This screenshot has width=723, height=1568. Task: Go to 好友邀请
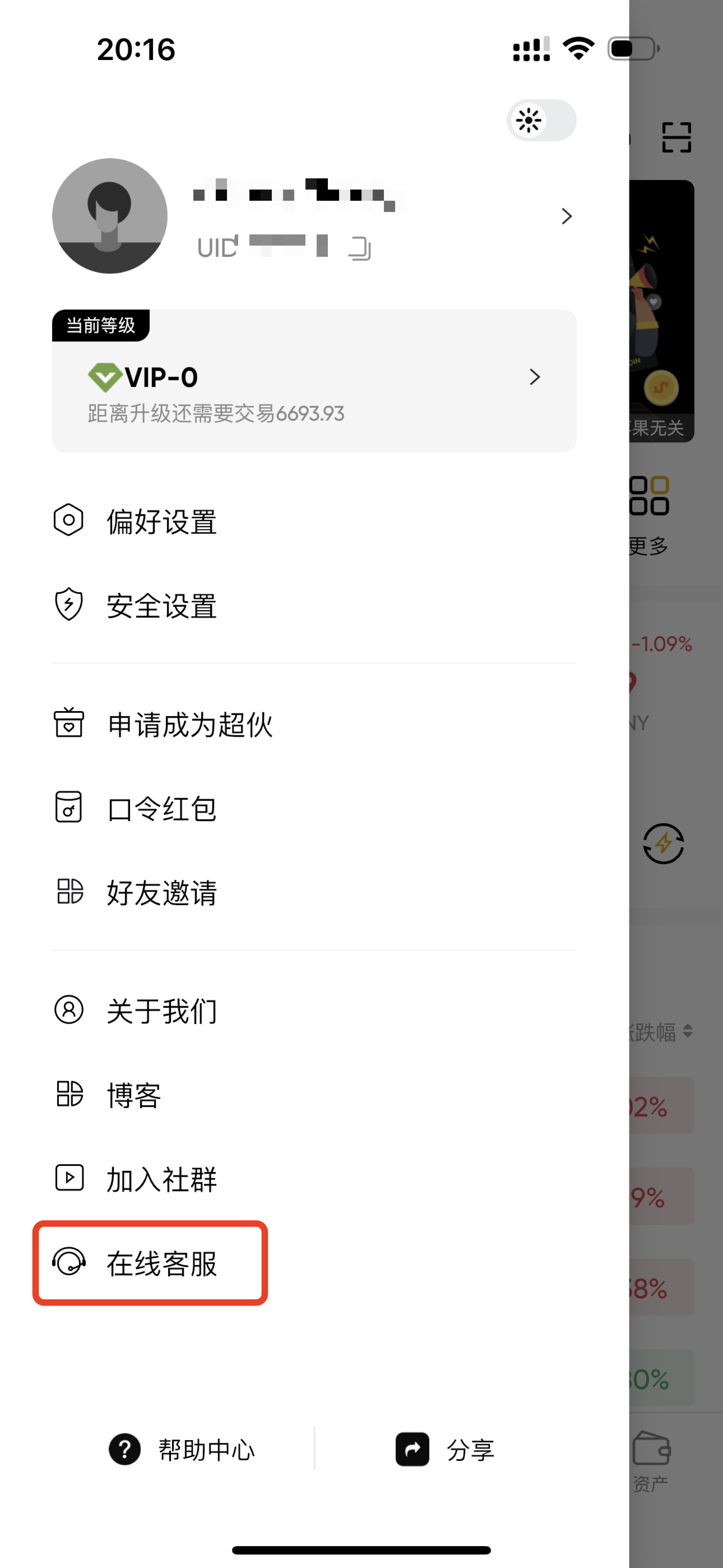314,892
